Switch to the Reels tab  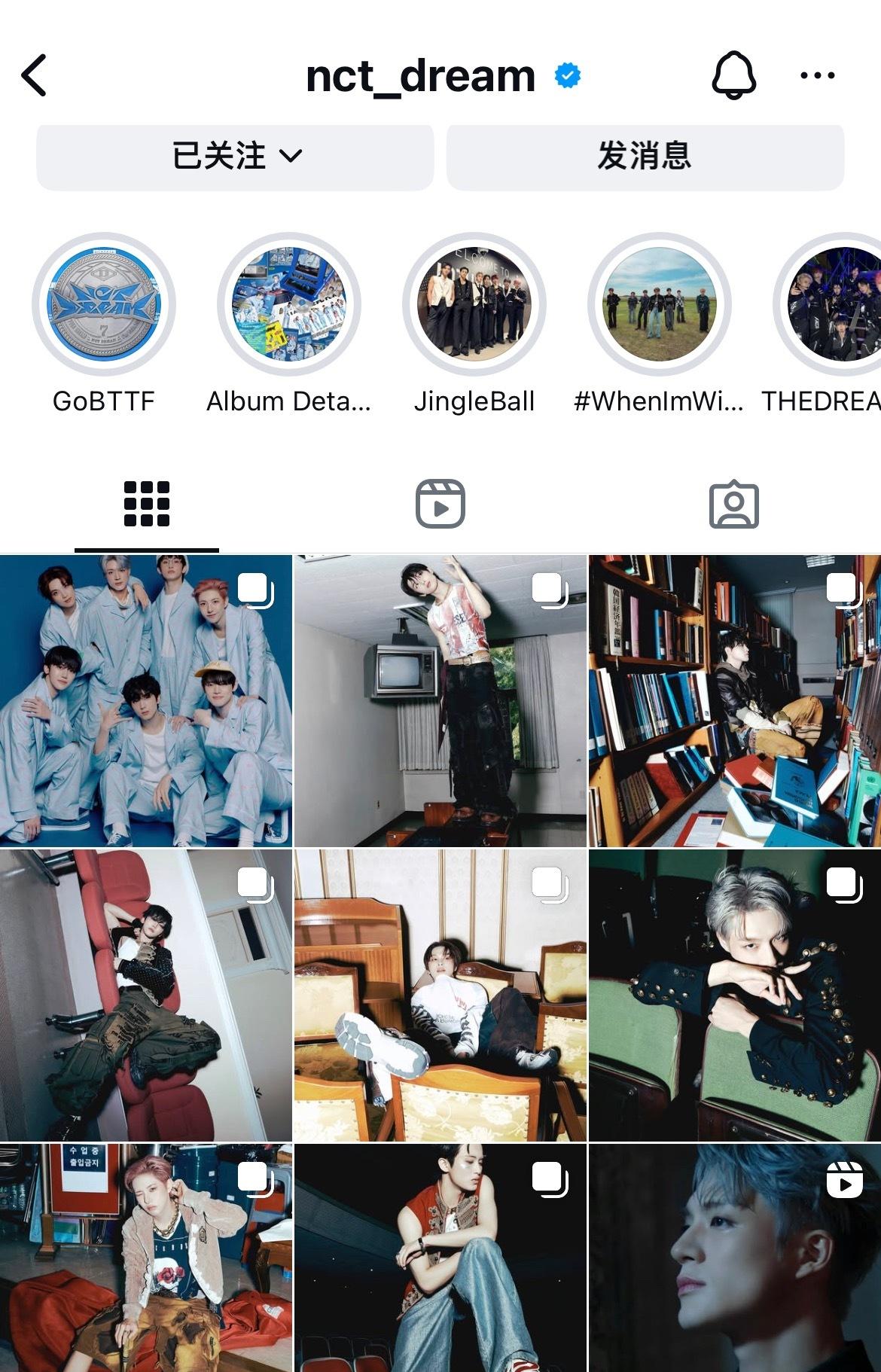click(440, 504)
